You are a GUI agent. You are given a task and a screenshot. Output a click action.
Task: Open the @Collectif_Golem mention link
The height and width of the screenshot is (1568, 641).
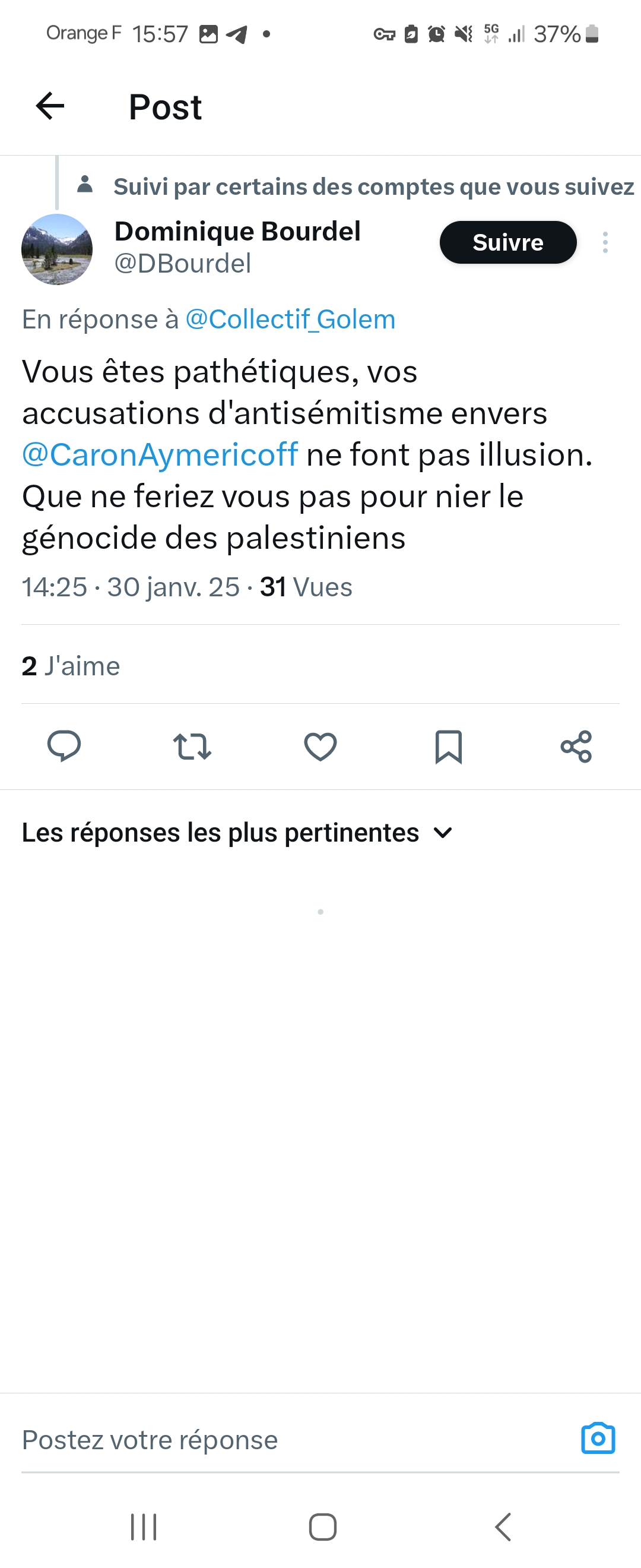(x=290, y=320)
